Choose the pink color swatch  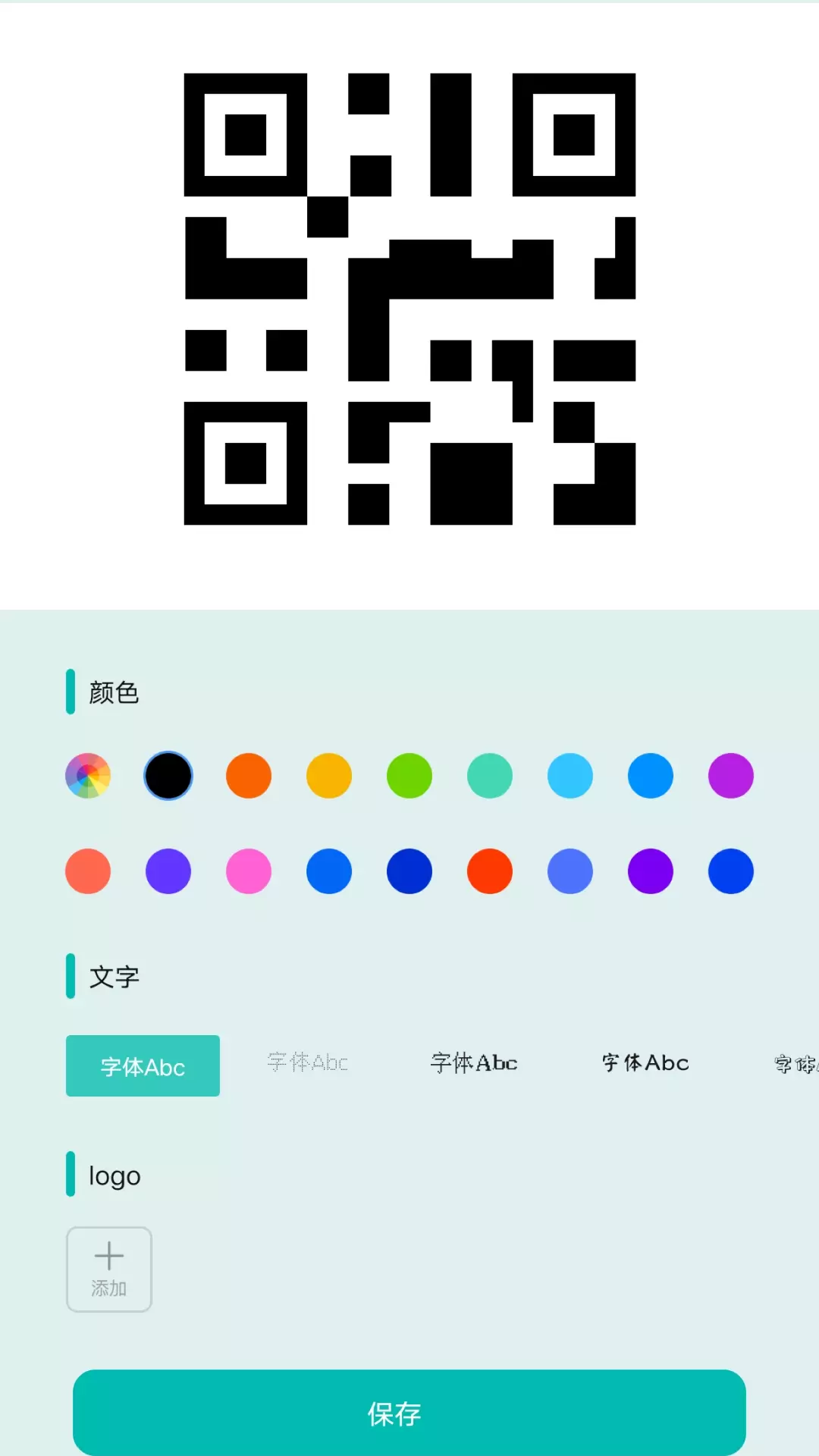tap(249, 871)
